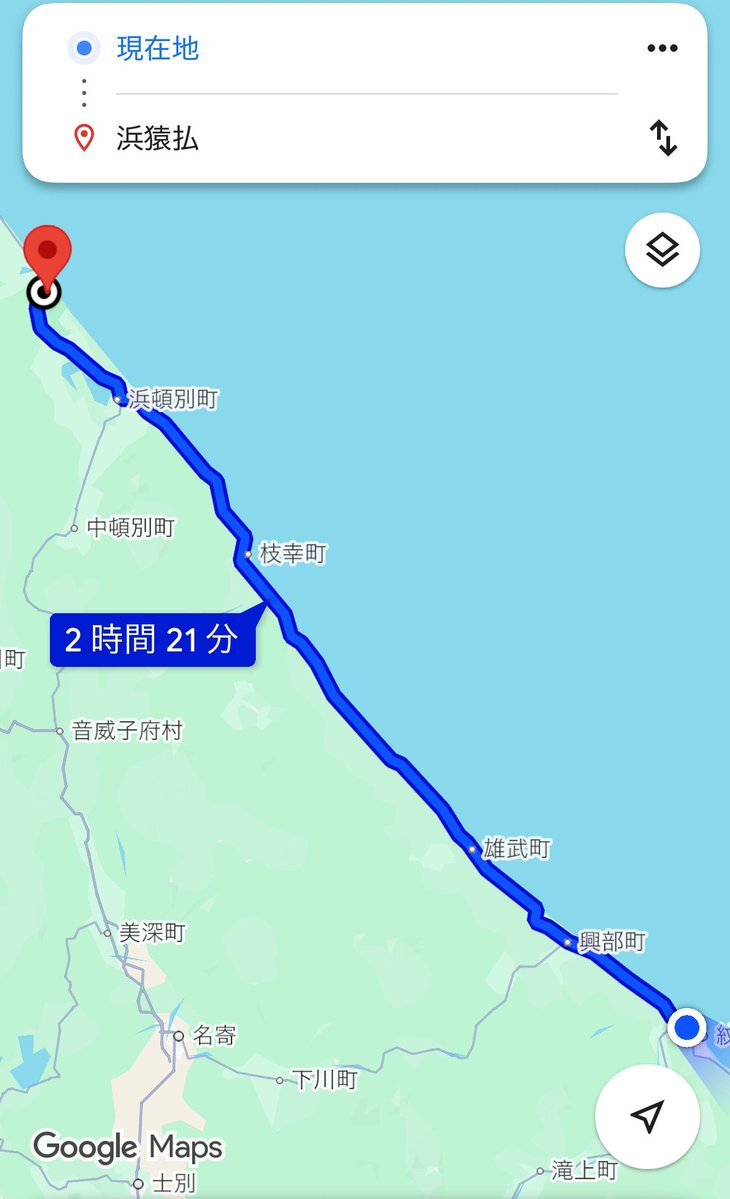The width and height of the screenshot is (730, 1199).
Task: Open the three-dot overflow menu
Action: (x=662, y=48)
